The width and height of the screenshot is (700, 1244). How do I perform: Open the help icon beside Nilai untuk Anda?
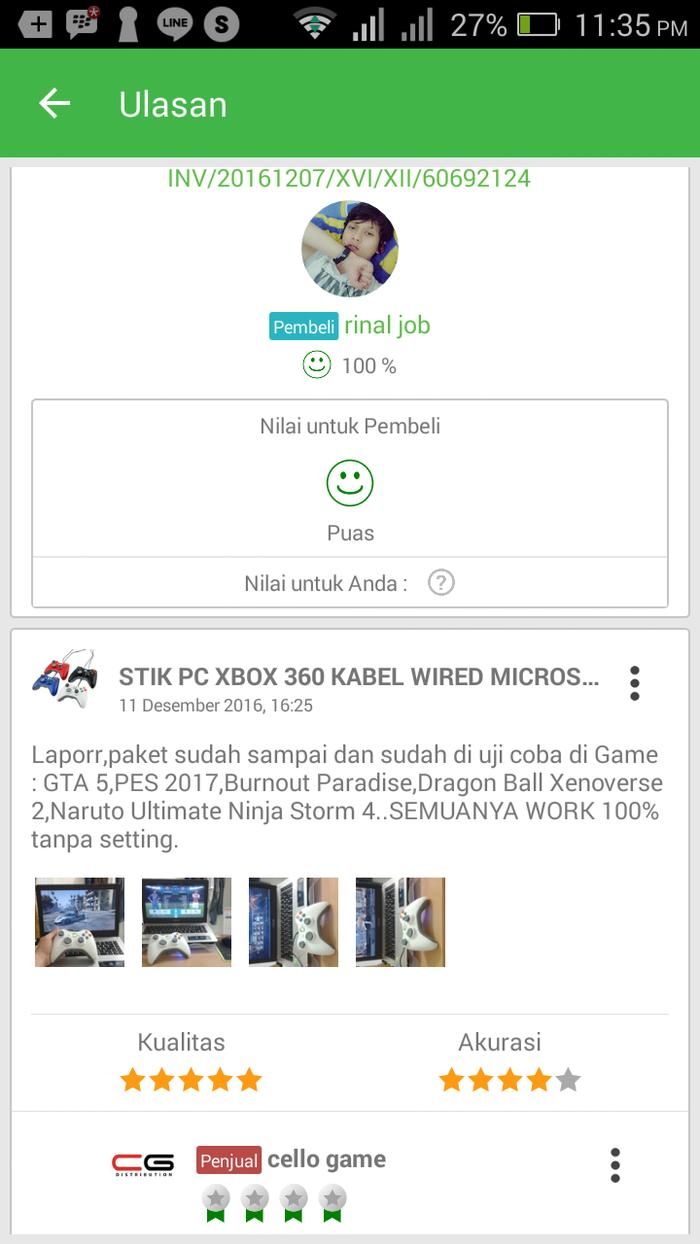coord(441,583)
